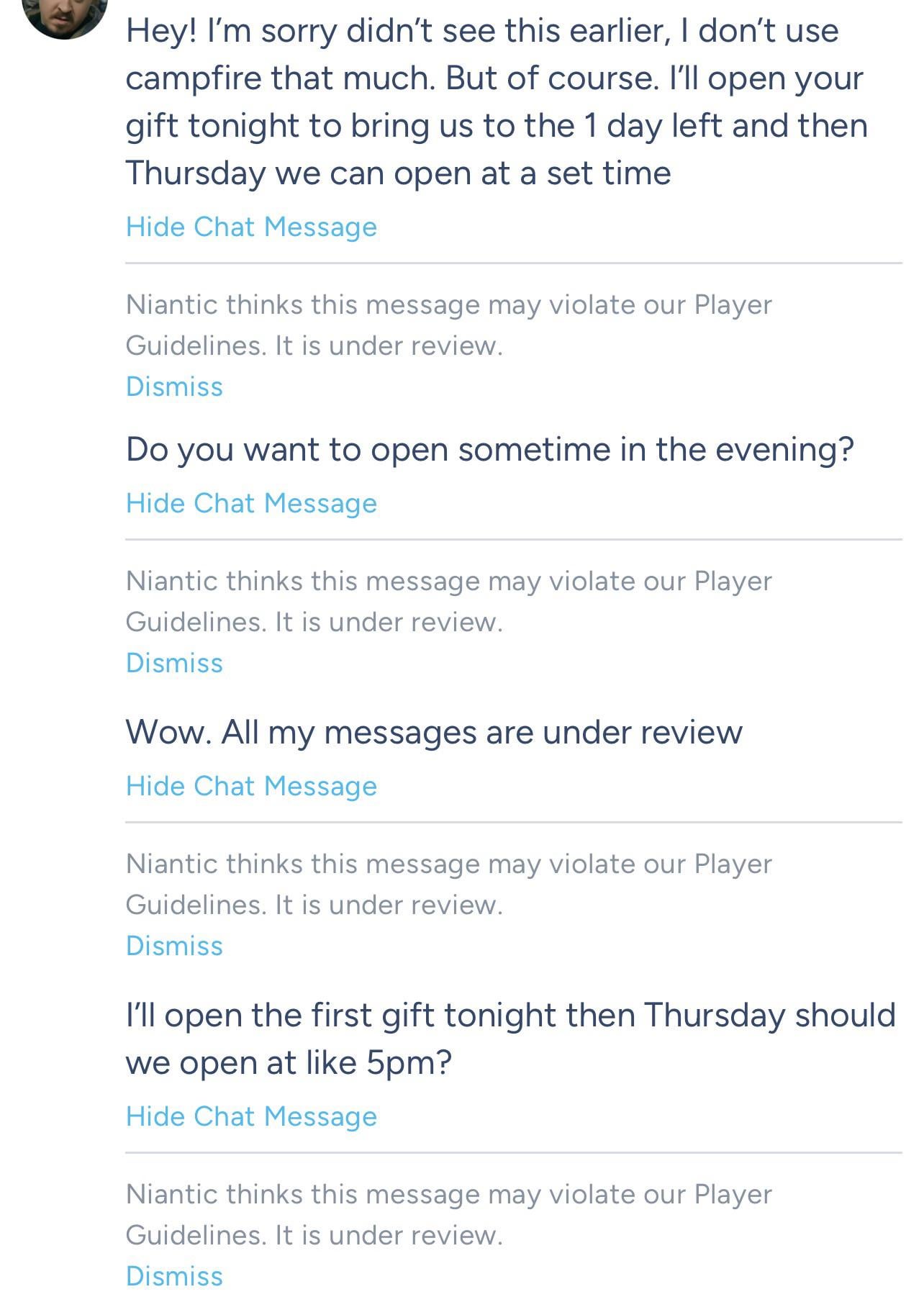The height and width of the screenshot is (1315, 924).
Task: Hide the "open sometime in the evening" message
Action: tap(251, 503)
